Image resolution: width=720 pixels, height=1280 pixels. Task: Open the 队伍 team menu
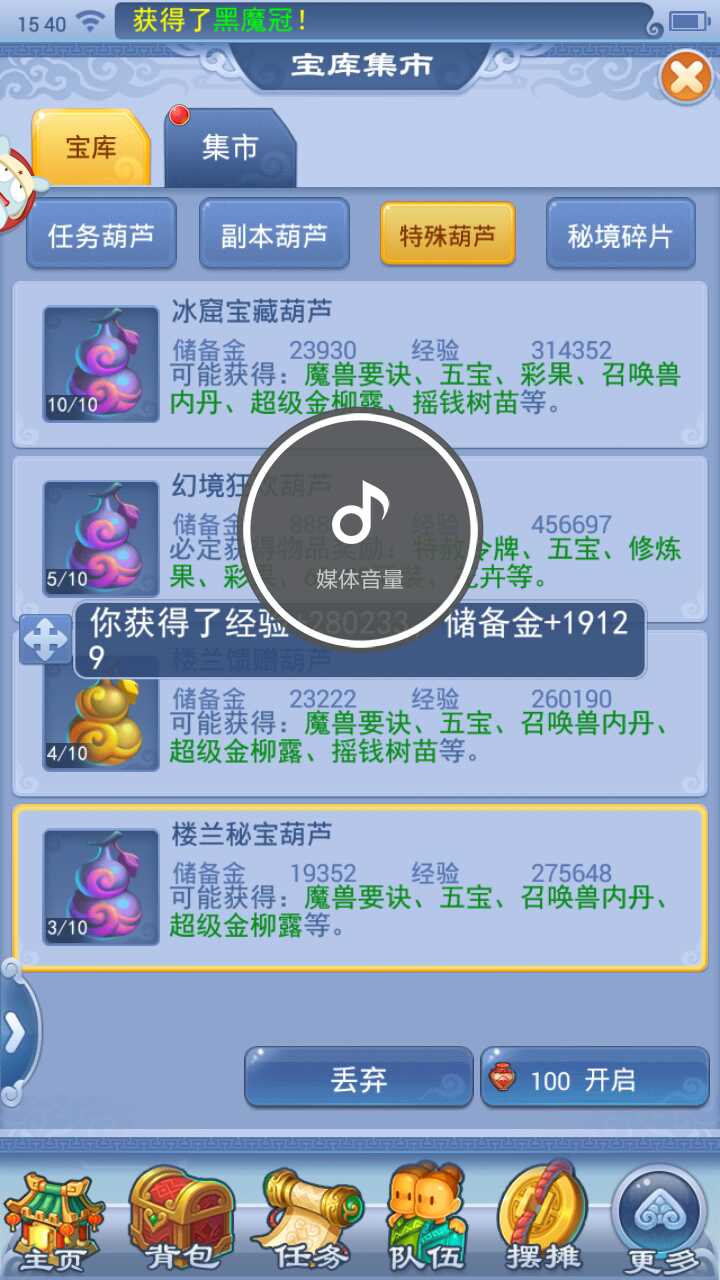click(x=428, y=1222)
